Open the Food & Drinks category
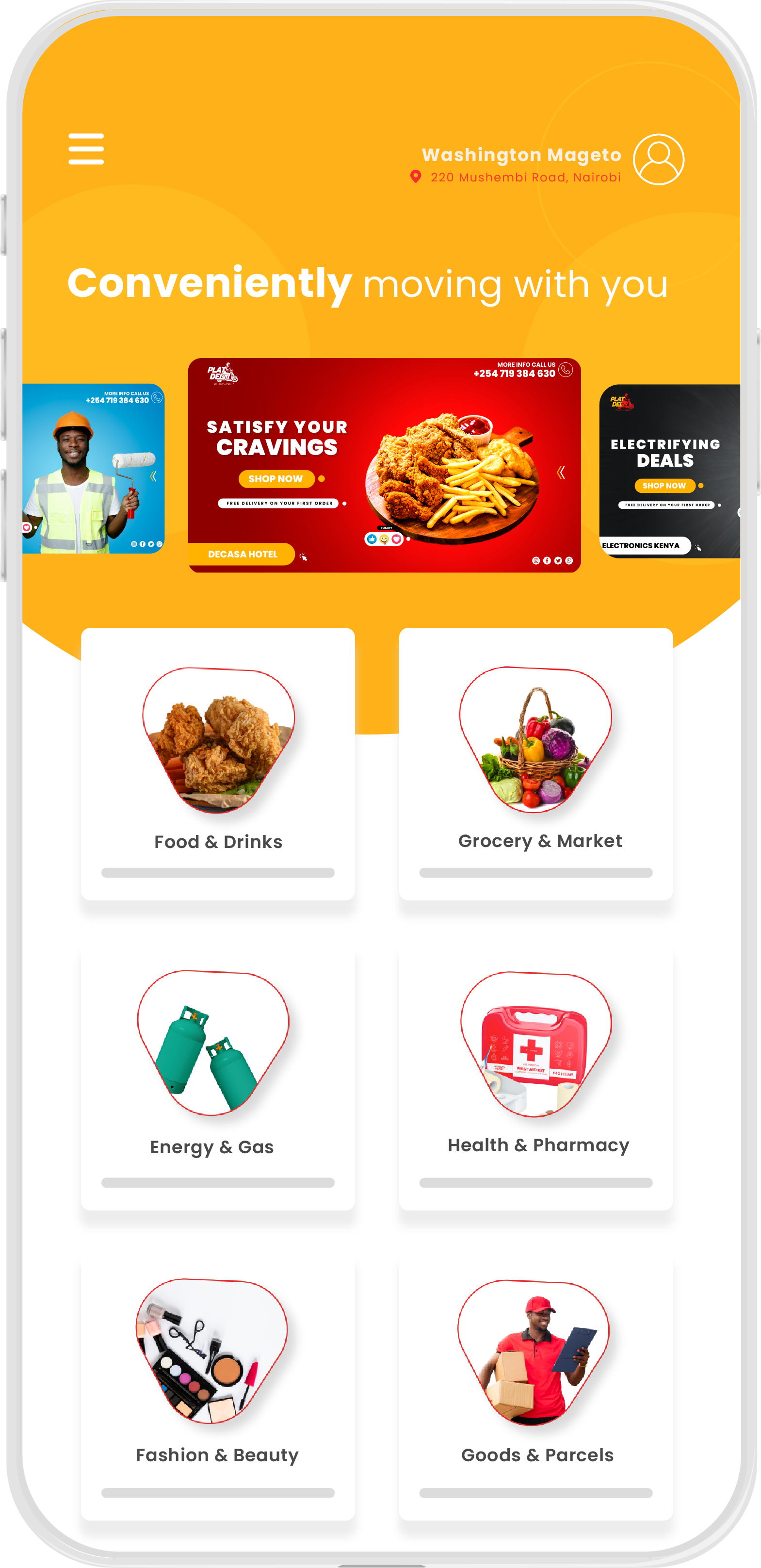This screenshot has height=1568, width=761. click(x=218, y=764)
